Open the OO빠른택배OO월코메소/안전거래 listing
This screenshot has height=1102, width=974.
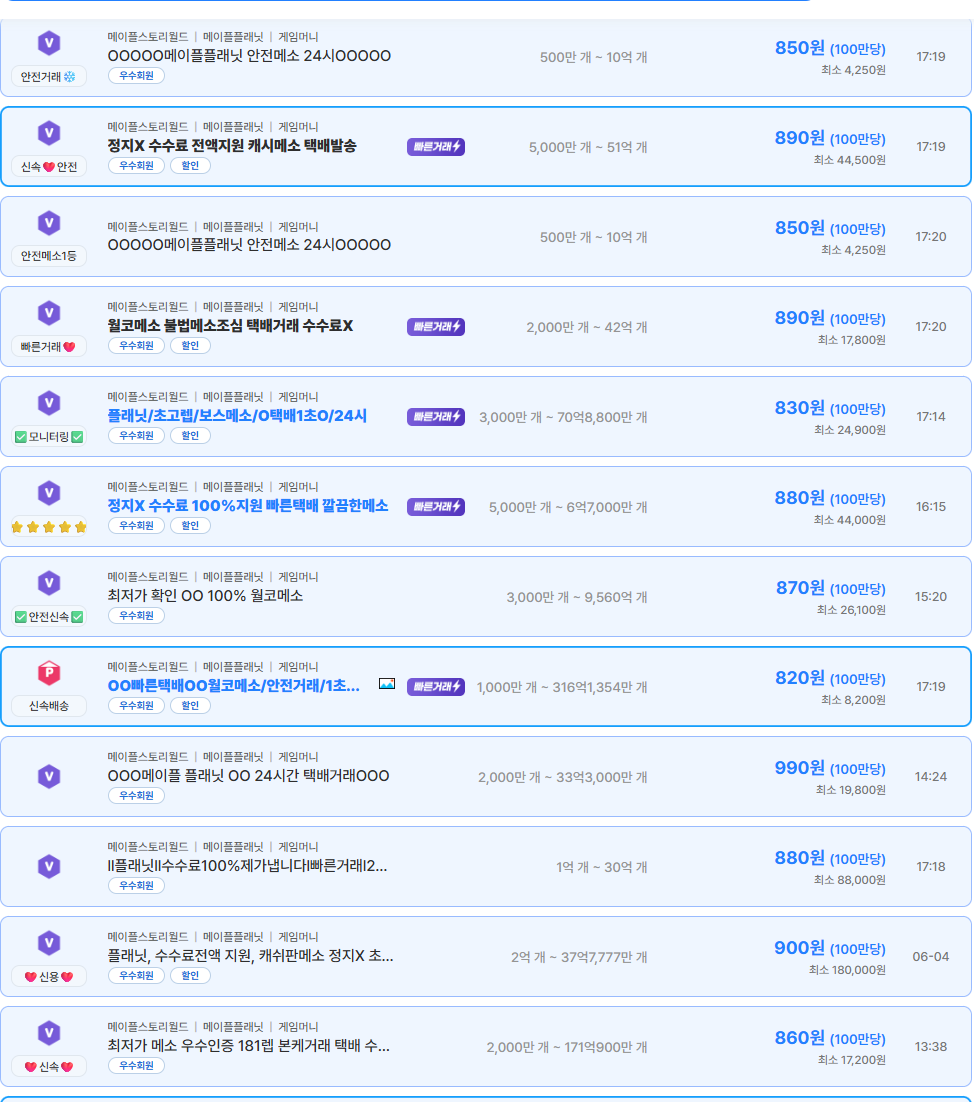coord(233,686)
